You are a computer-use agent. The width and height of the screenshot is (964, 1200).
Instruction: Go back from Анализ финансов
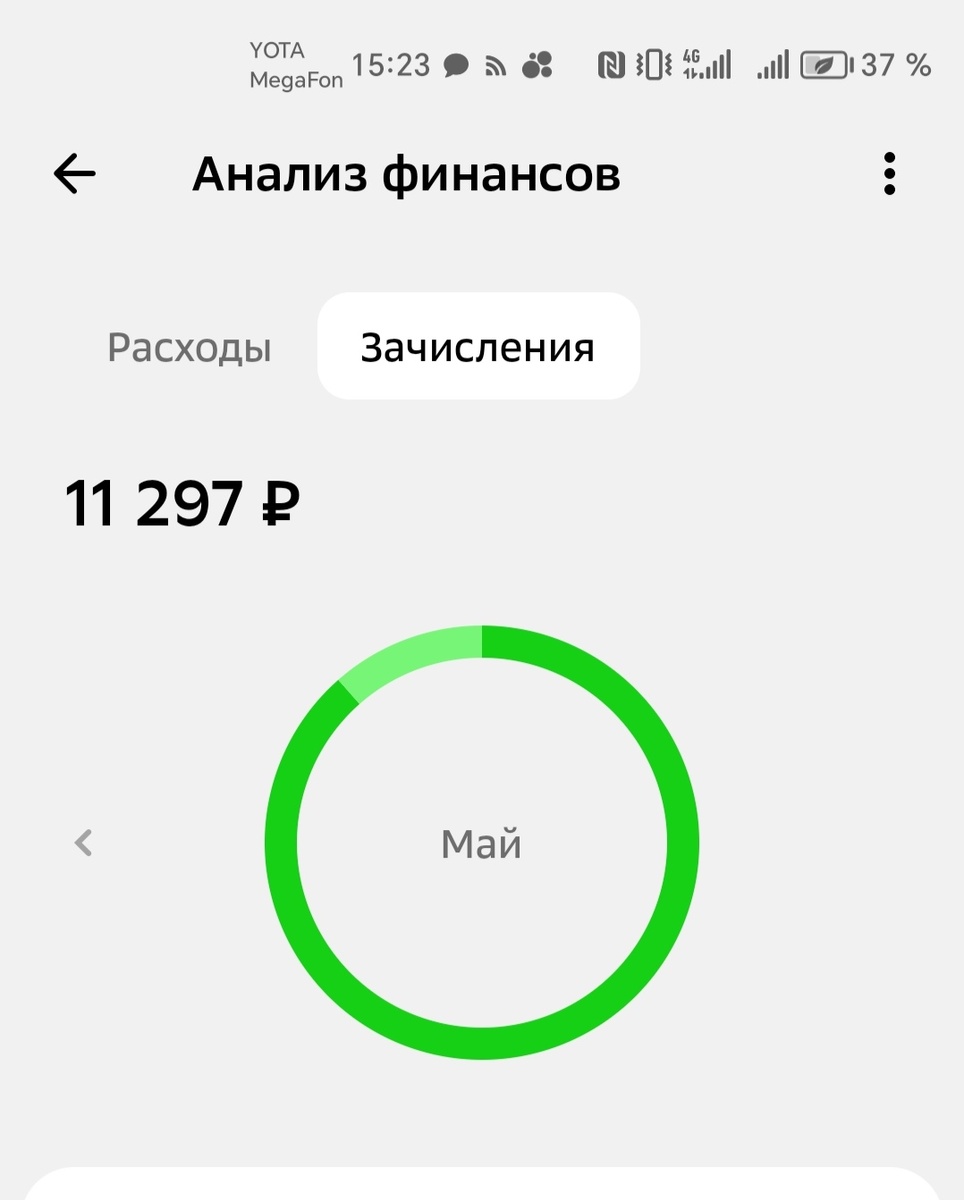[74, 175]
